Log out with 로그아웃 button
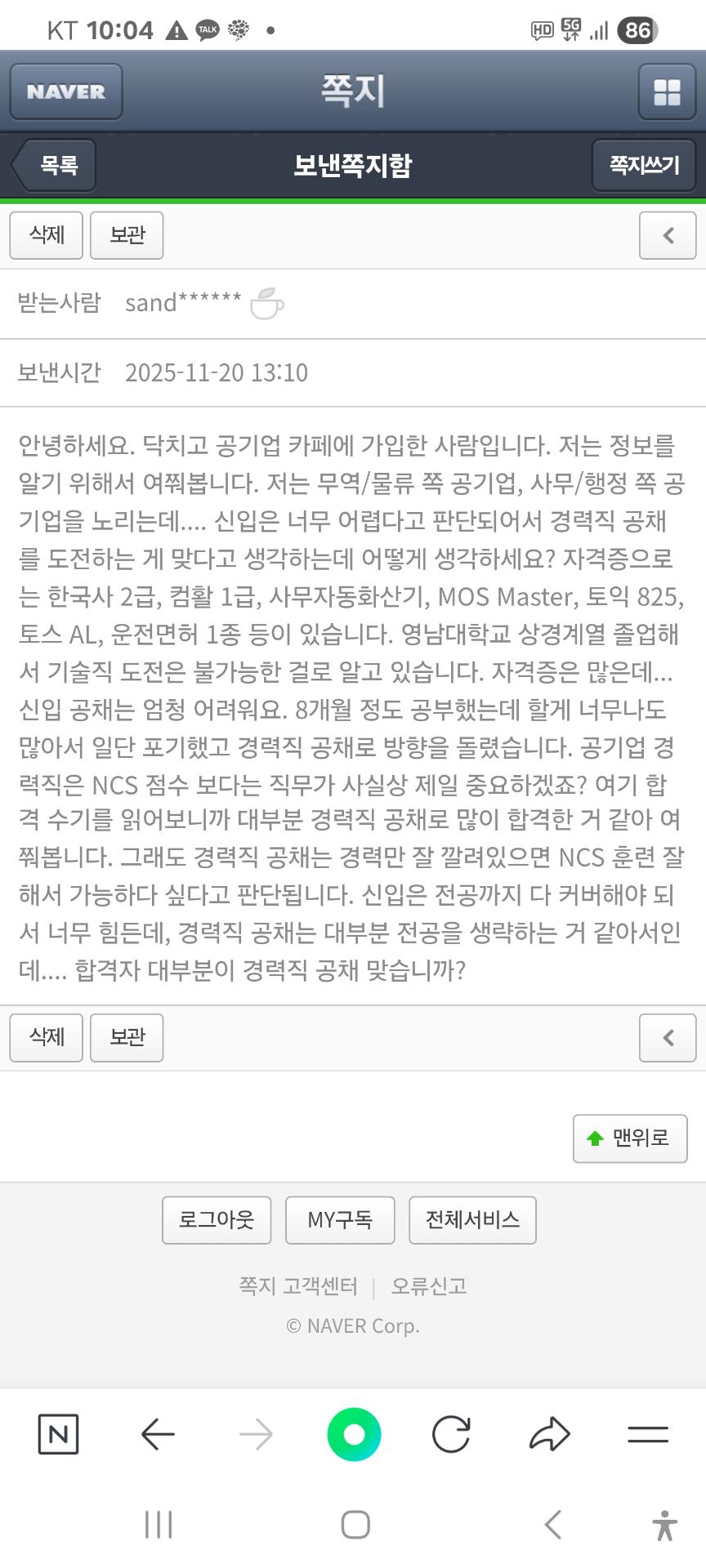This screenshot has height=1568, width=706. [217, 1220]
